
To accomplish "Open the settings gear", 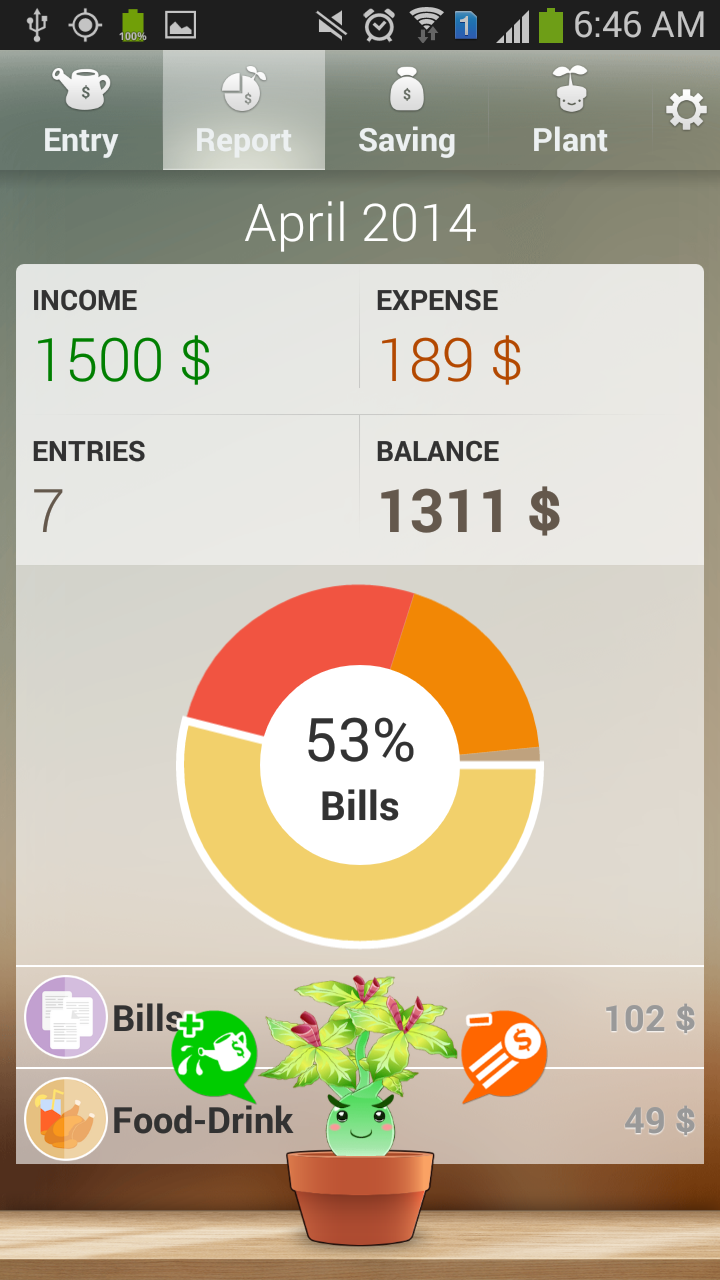I will (x=686, y=110).
